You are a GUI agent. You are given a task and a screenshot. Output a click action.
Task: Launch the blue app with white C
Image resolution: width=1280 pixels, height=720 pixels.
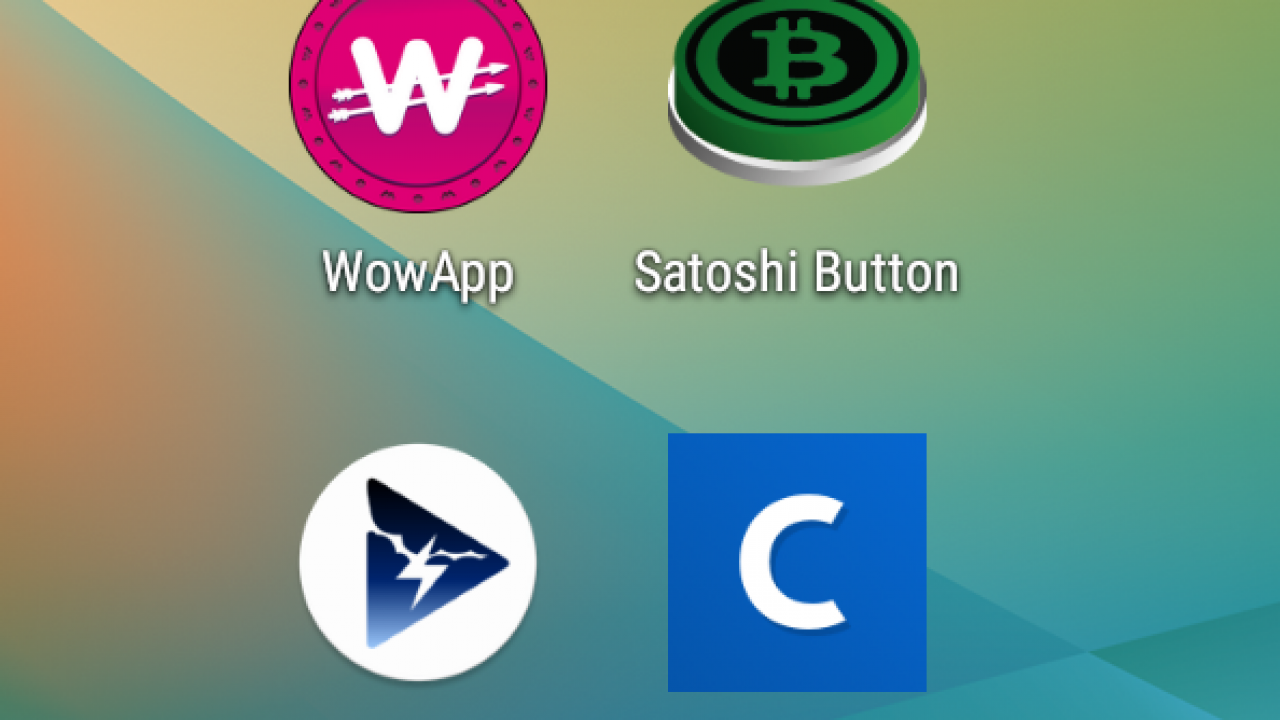click(797, 562)
